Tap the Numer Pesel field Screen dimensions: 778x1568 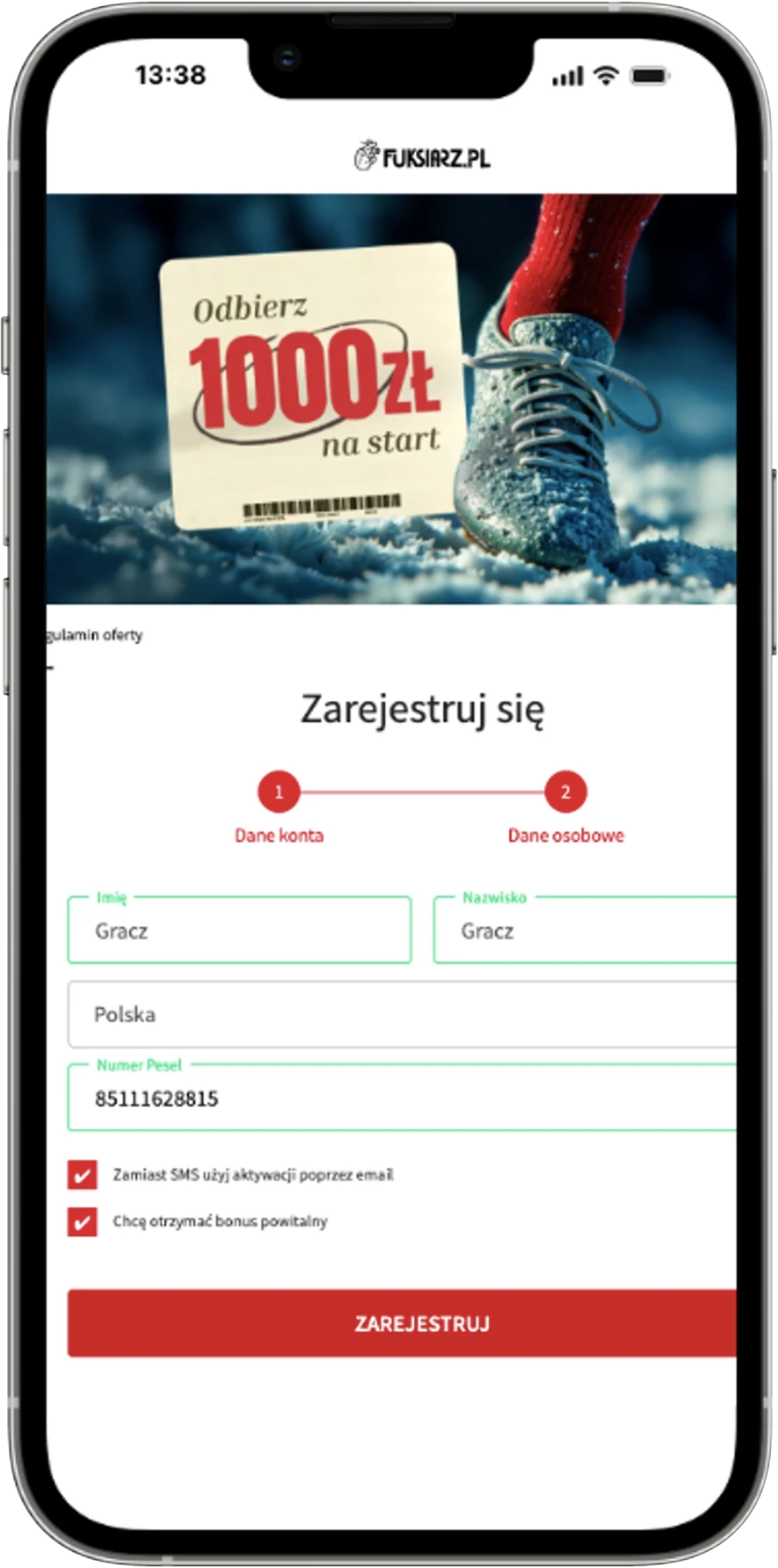click(401, 1098)
